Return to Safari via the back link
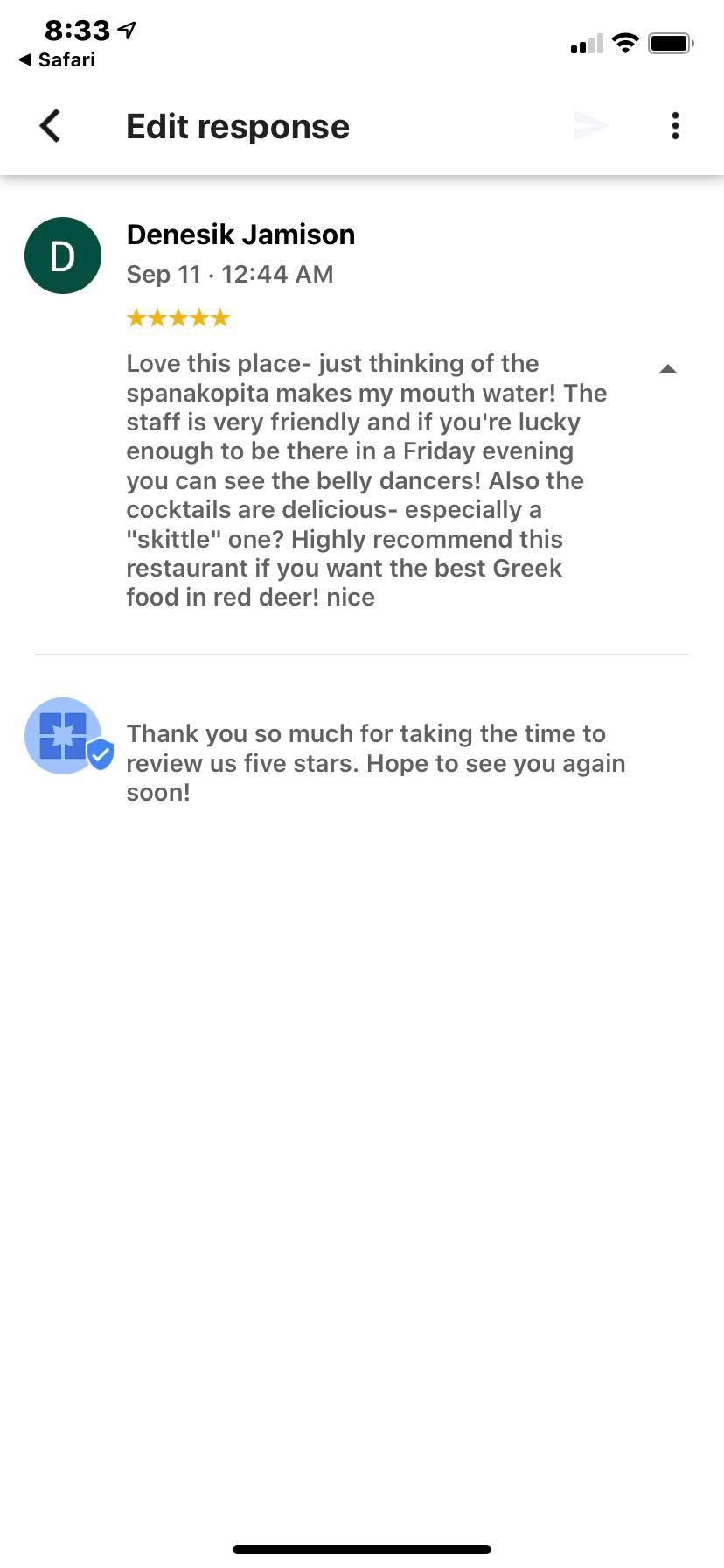This screenshot has width=724, height=1568. click(x=57, y=60)
